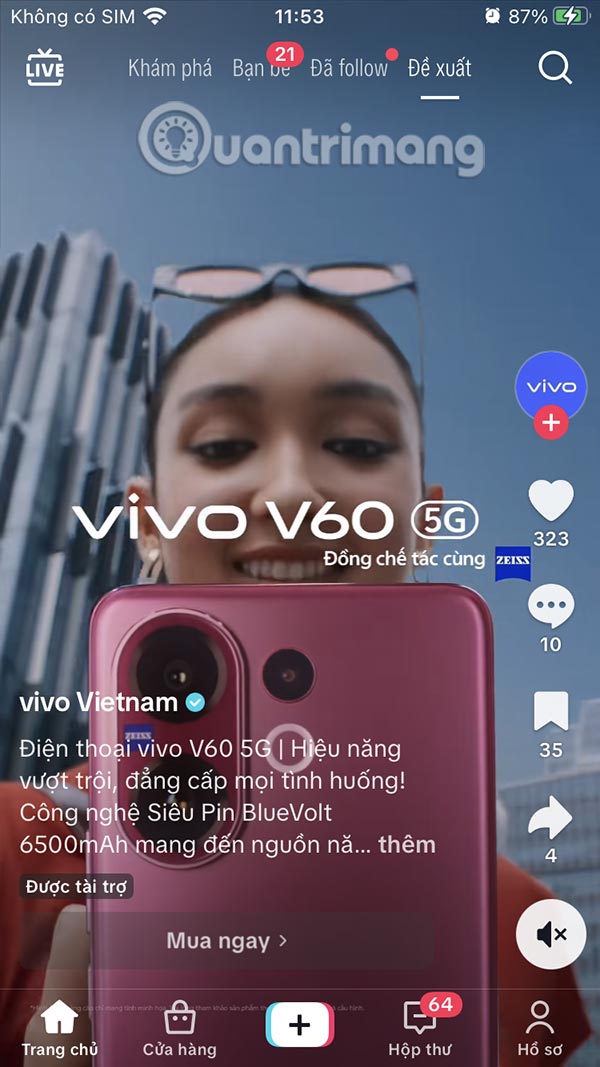Share this video with the arrow icon
Screen dimensions: 600x1067
[x=551, y=820]
